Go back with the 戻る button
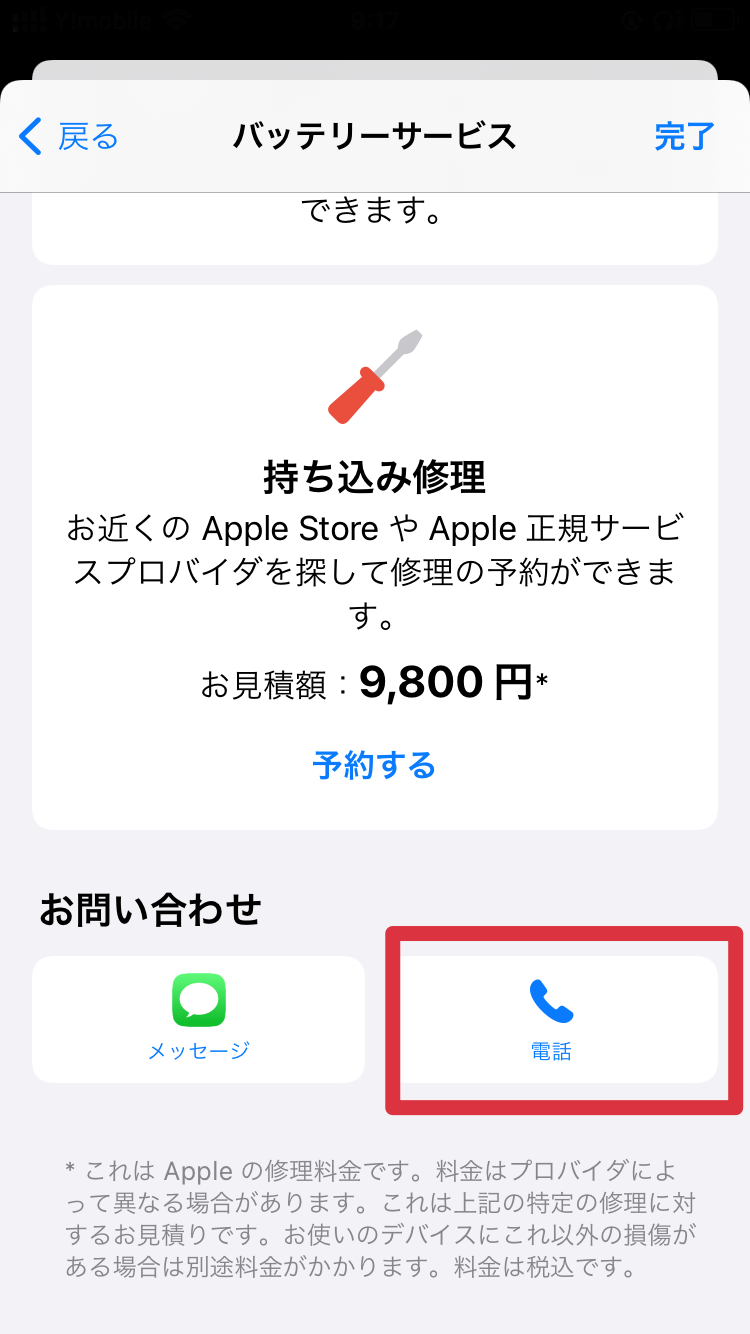The image size is (750, 1334). coord(69,136)
